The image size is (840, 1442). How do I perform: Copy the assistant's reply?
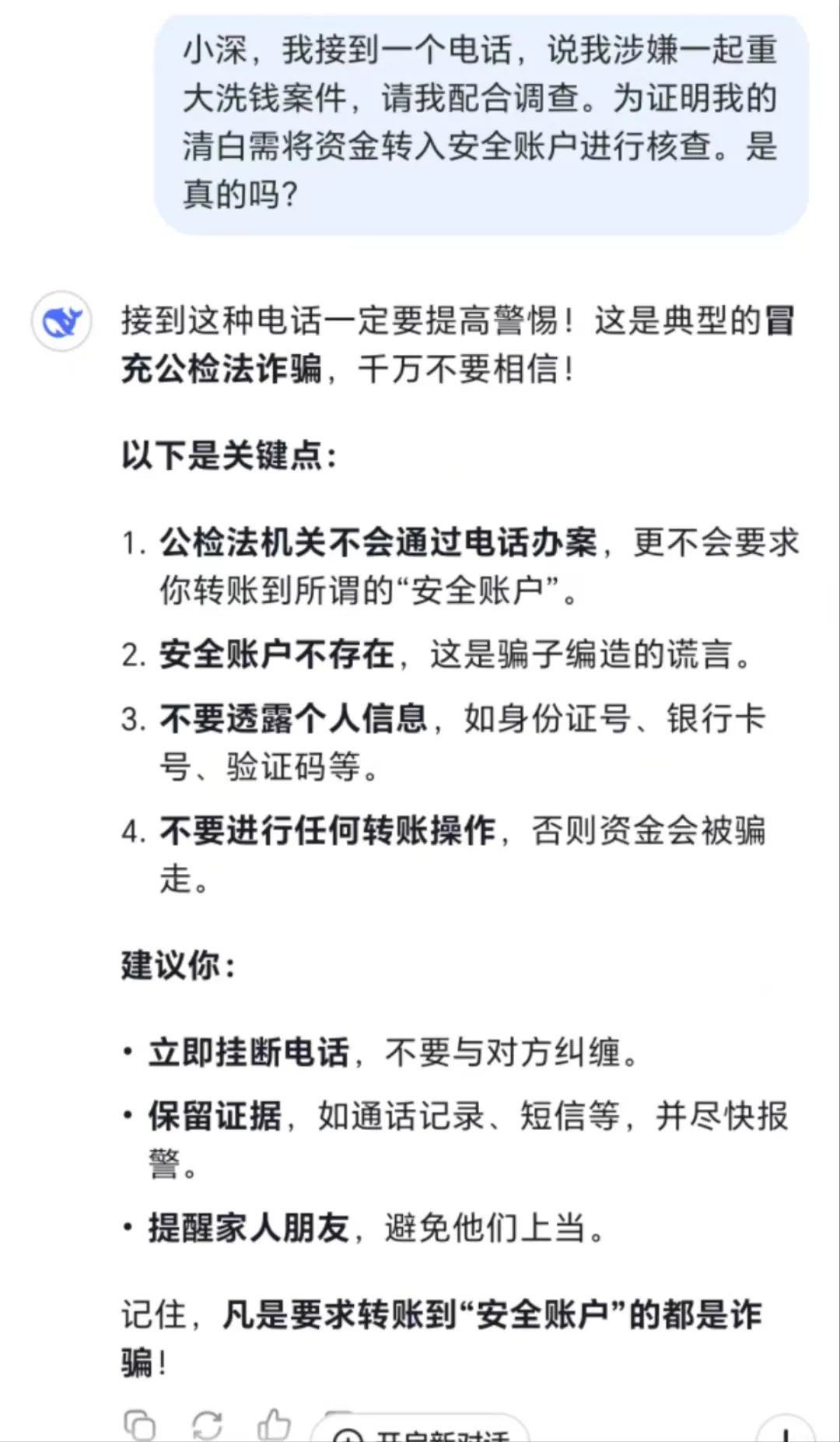(140, 1425)
